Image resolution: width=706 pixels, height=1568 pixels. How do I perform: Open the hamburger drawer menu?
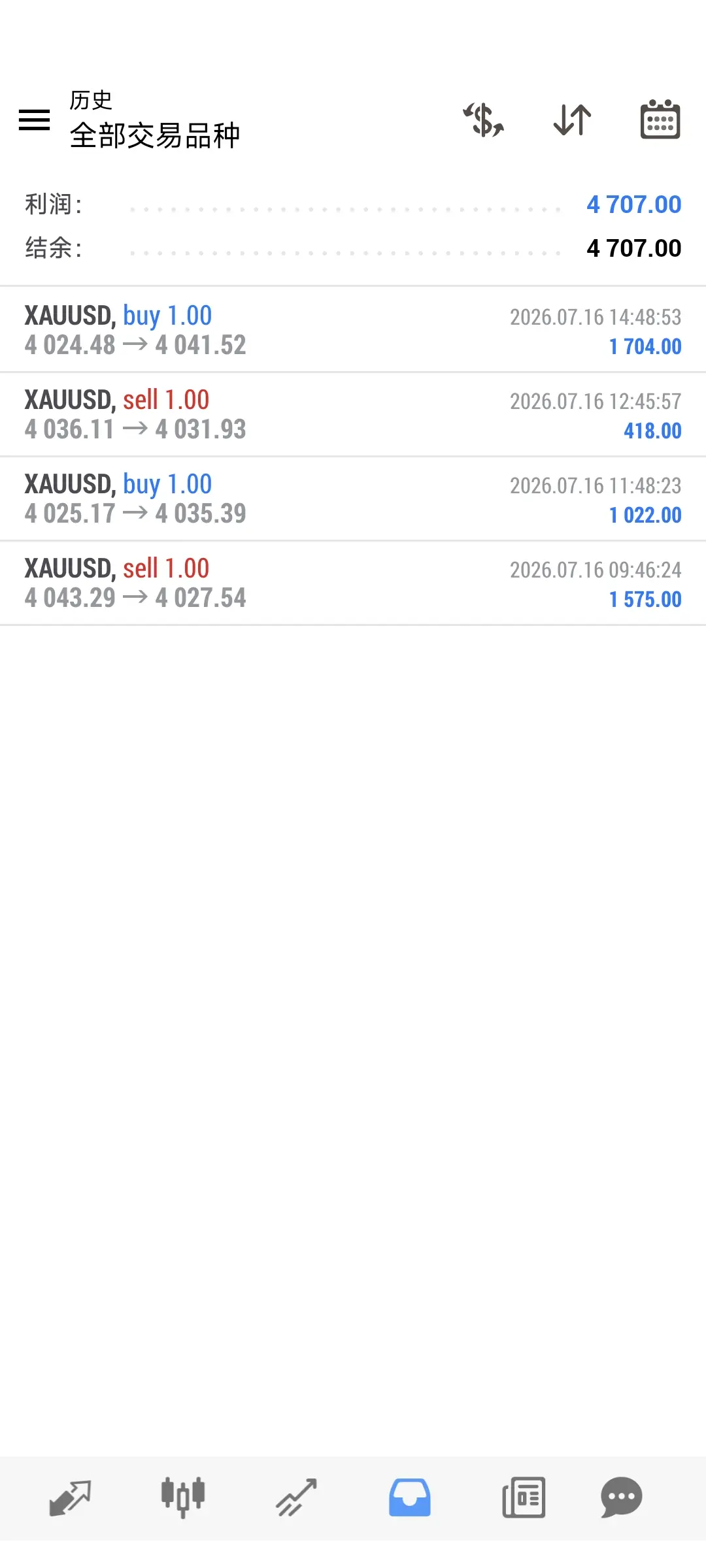click(x=35, y=120)
